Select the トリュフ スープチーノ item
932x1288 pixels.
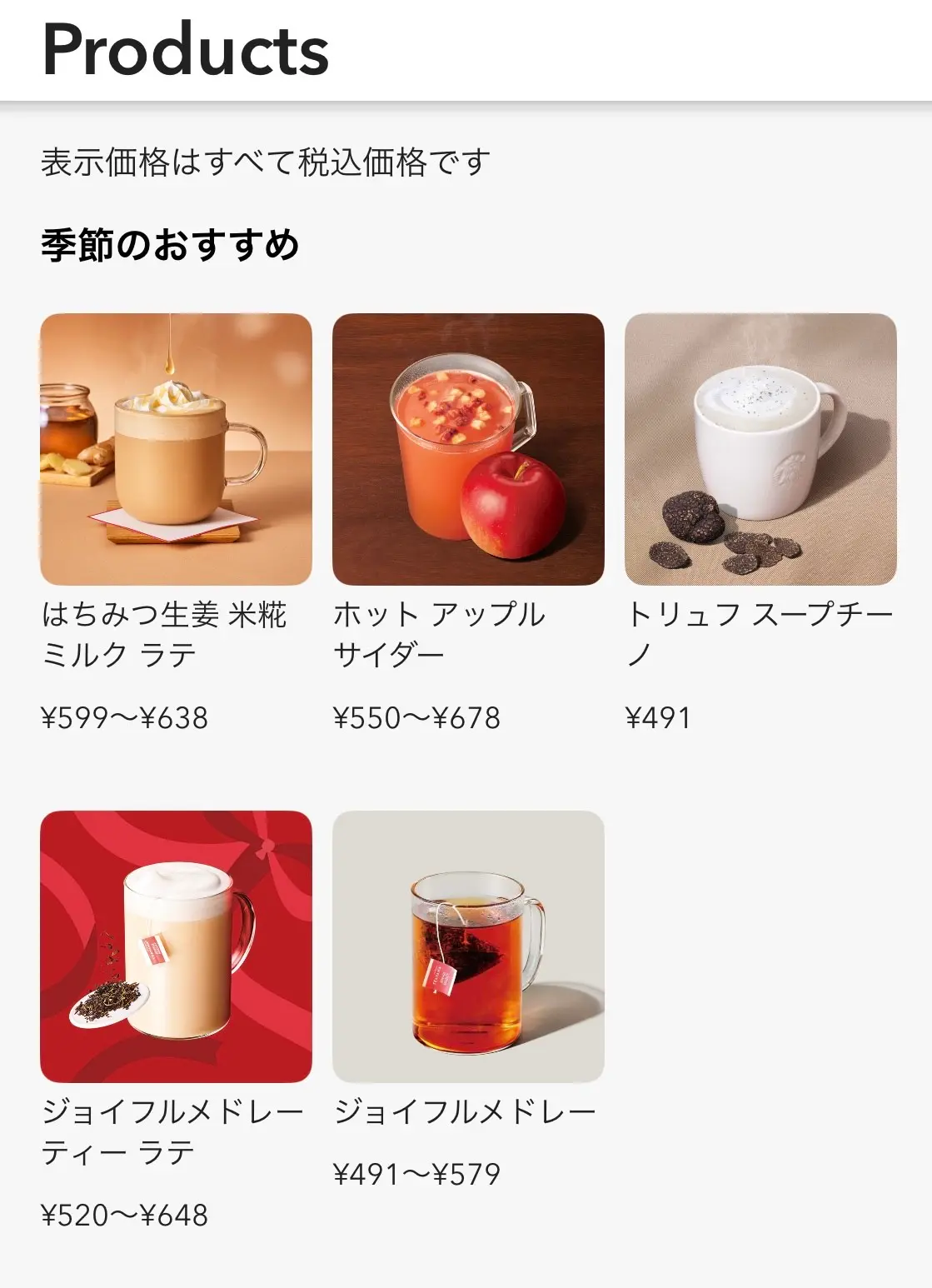coord(760,449)
